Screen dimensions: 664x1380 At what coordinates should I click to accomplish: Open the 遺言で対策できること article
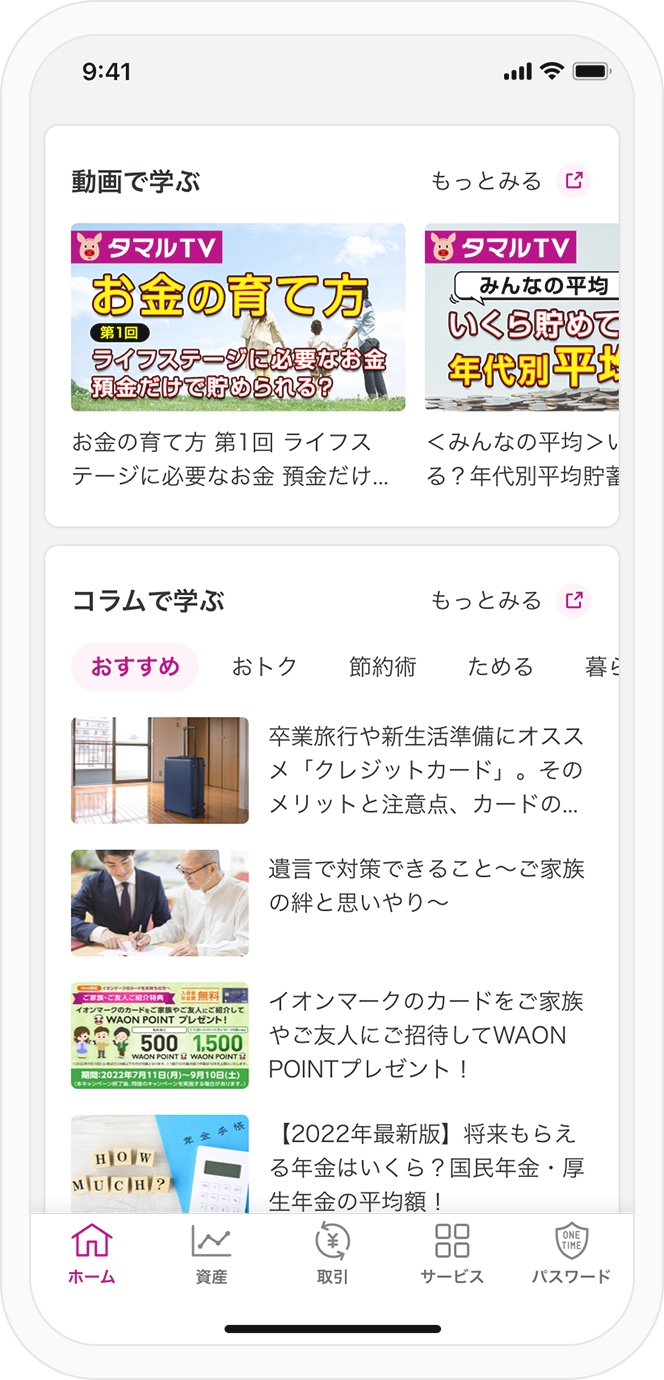[330, 886]
